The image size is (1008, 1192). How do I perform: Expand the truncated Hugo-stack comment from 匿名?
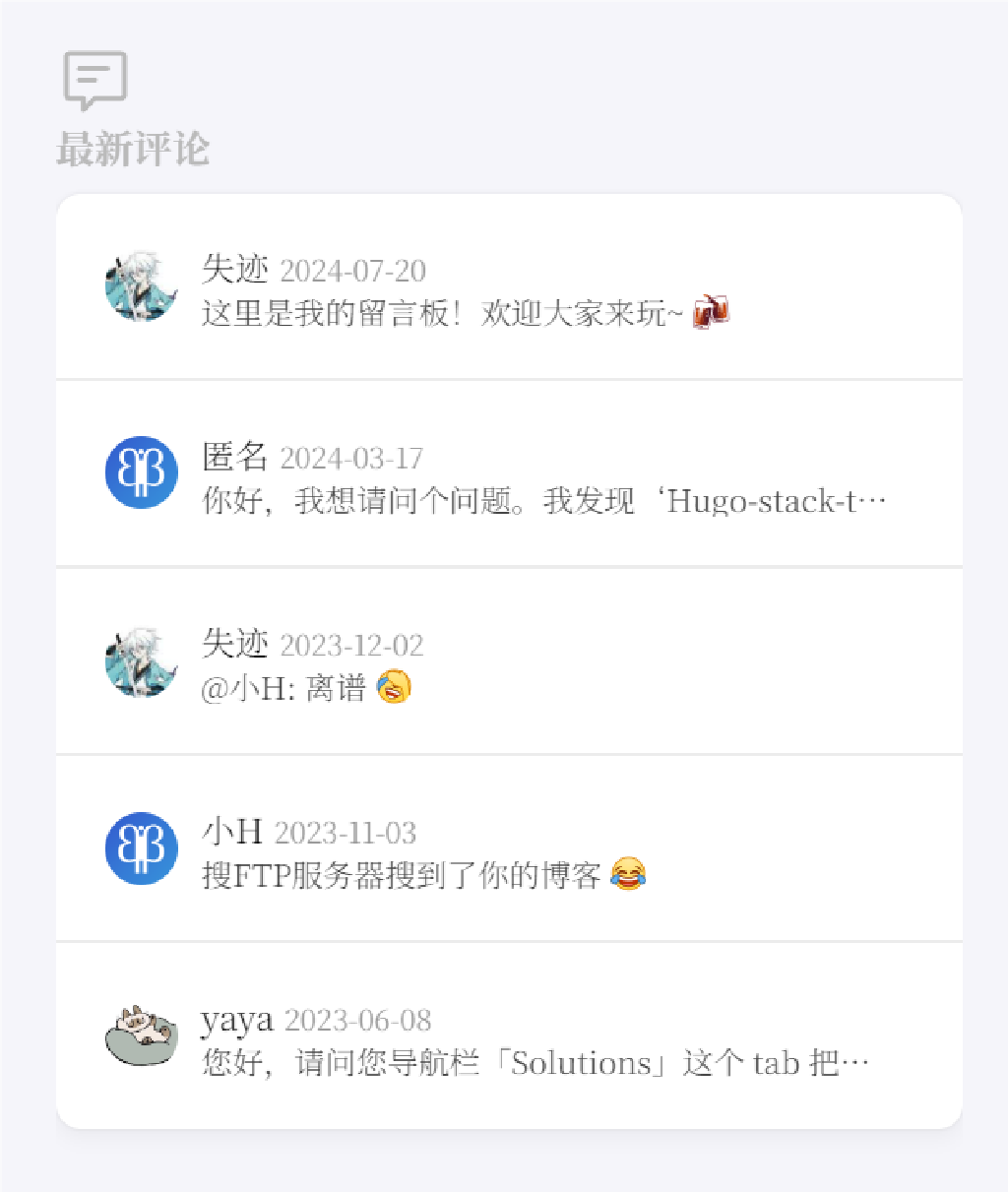(x=541, y=502)
